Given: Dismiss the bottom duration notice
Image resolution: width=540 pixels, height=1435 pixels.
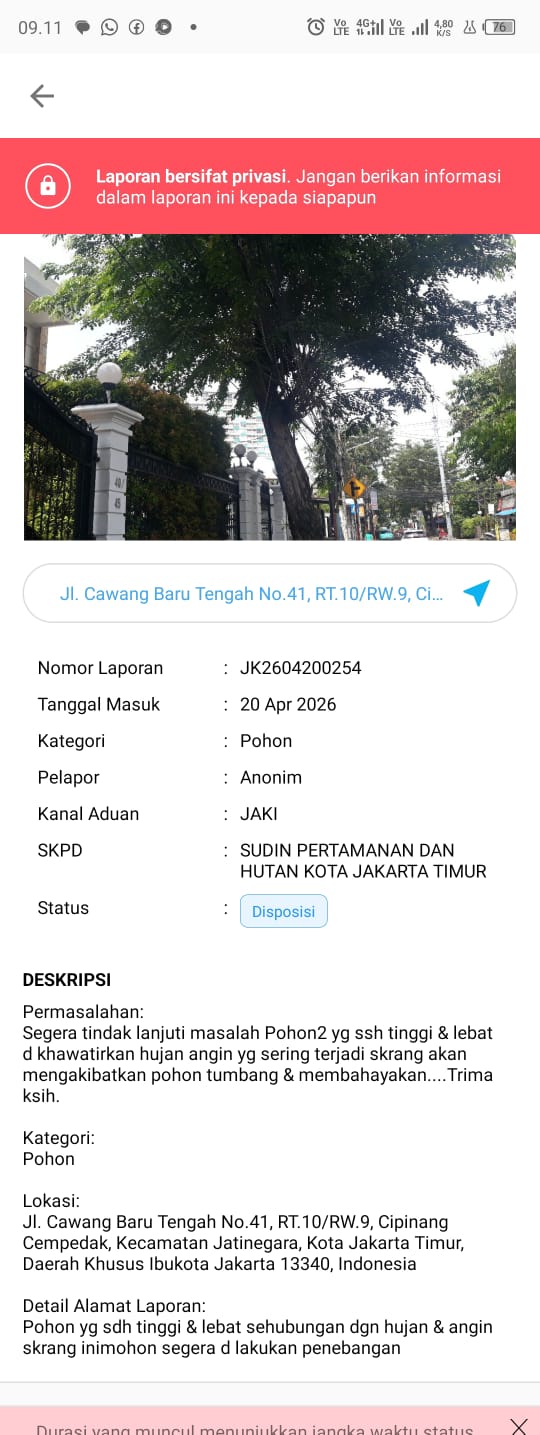Looking at the screenshot, I should 518,1426.
